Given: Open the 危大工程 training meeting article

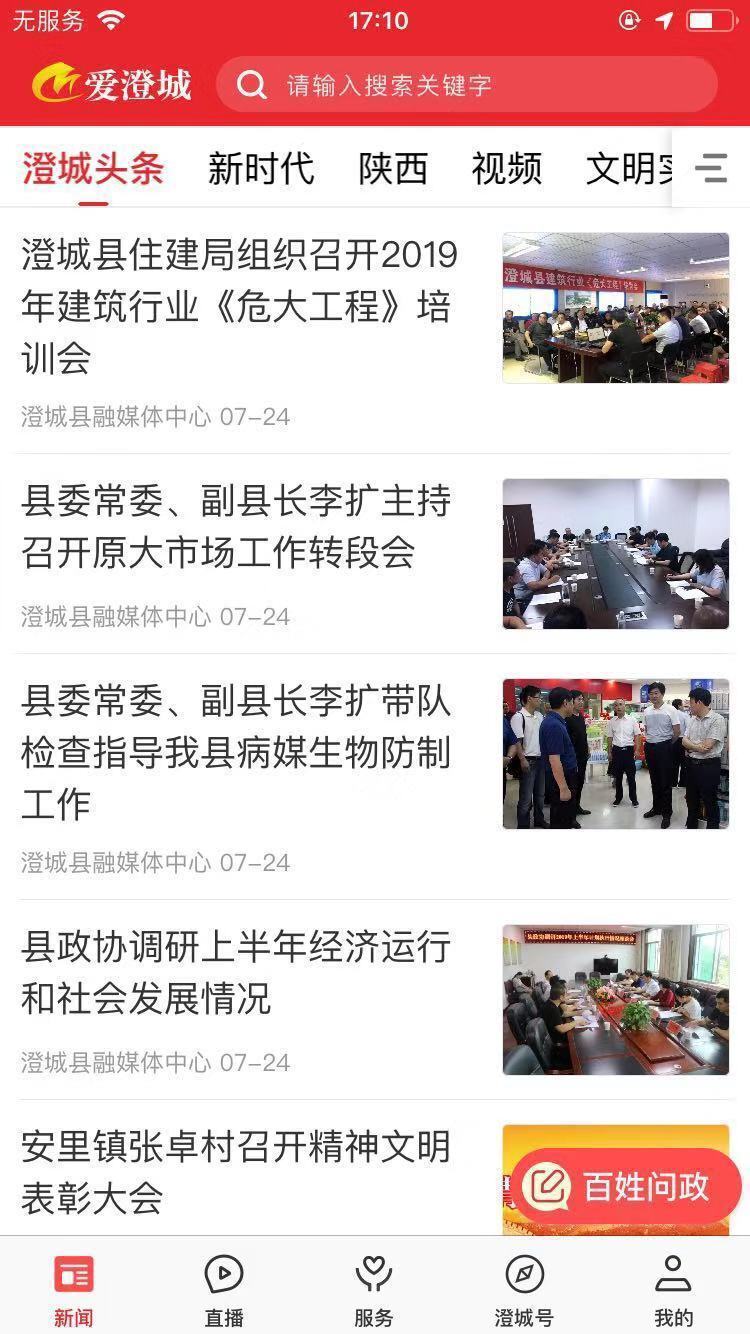Looking at the screenshot, I should pos(240,307).
